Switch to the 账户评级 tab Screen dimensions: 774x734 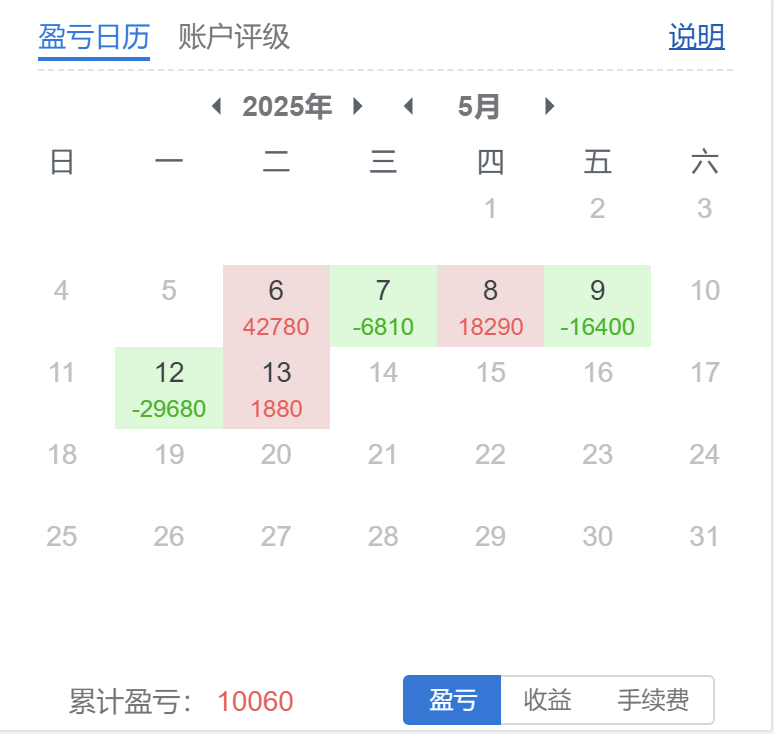click(234, 37)
